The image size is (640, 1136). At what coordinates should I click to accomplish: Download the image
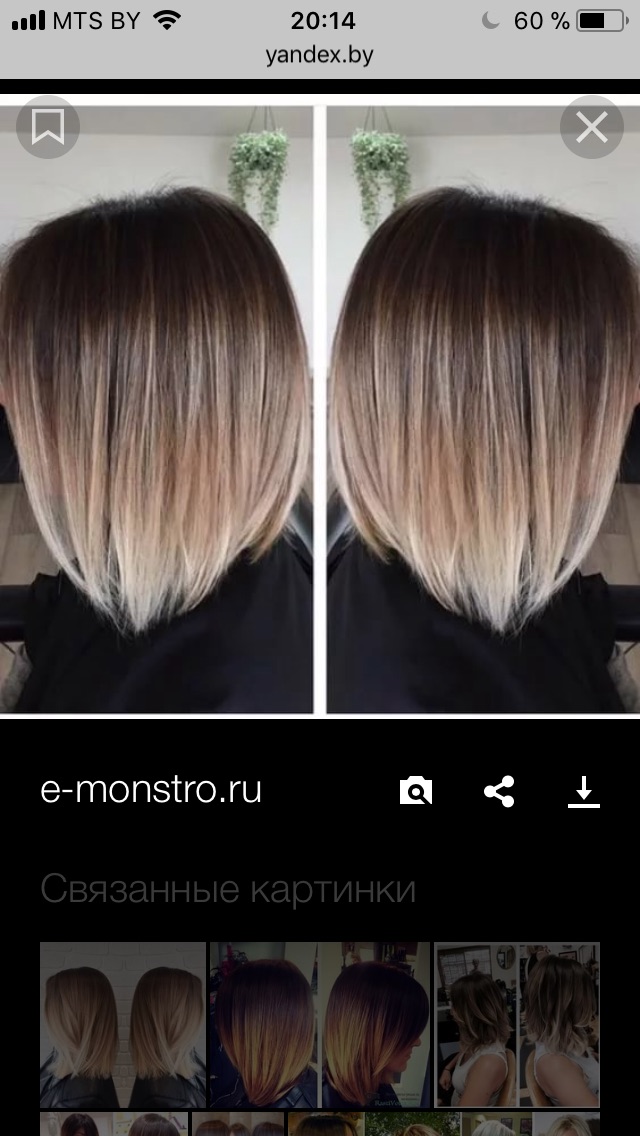point(583,791)
